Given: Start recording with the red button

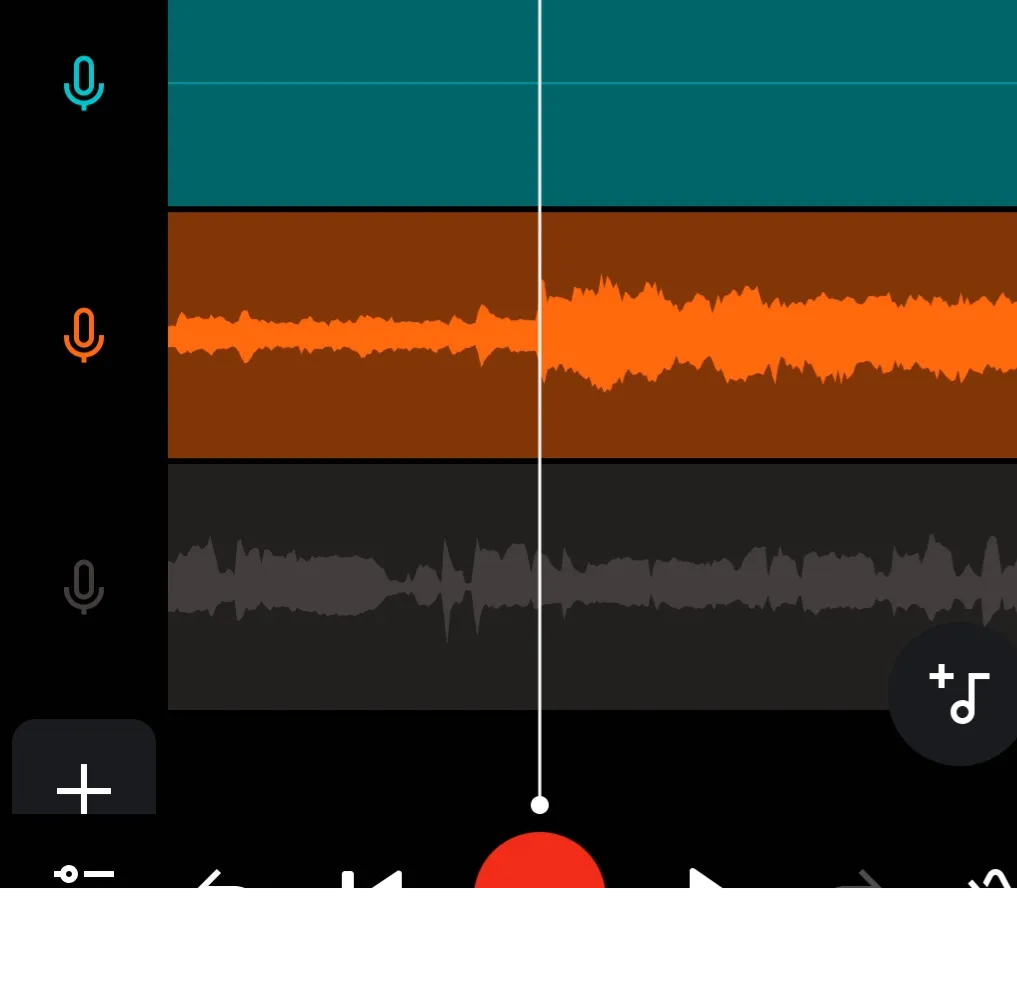Looking at the screenshot, I should 540,867.
